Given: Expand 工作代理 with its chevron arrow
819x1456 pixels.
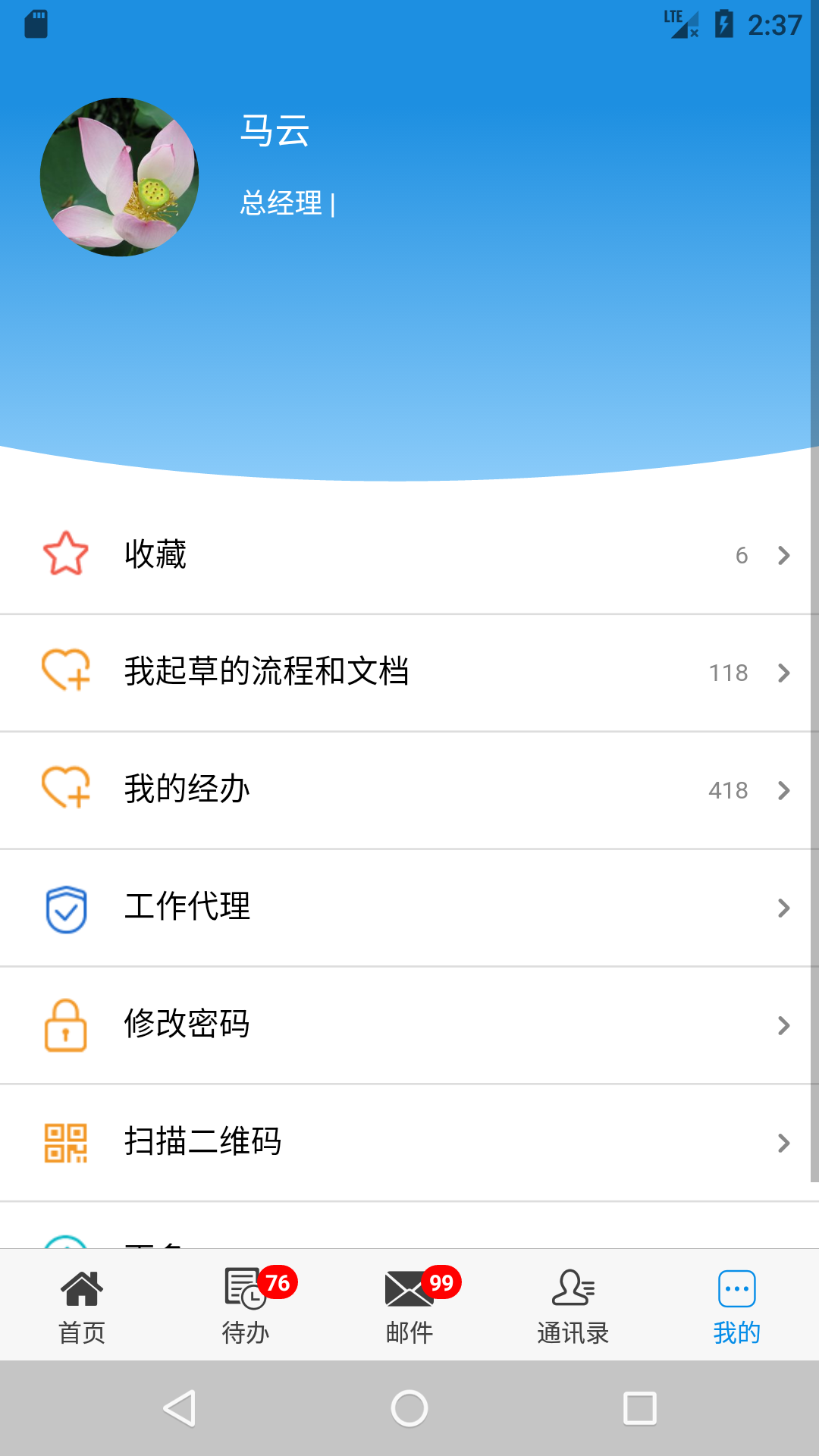Looking at the screenshot, I should click(x=784, y=907).
